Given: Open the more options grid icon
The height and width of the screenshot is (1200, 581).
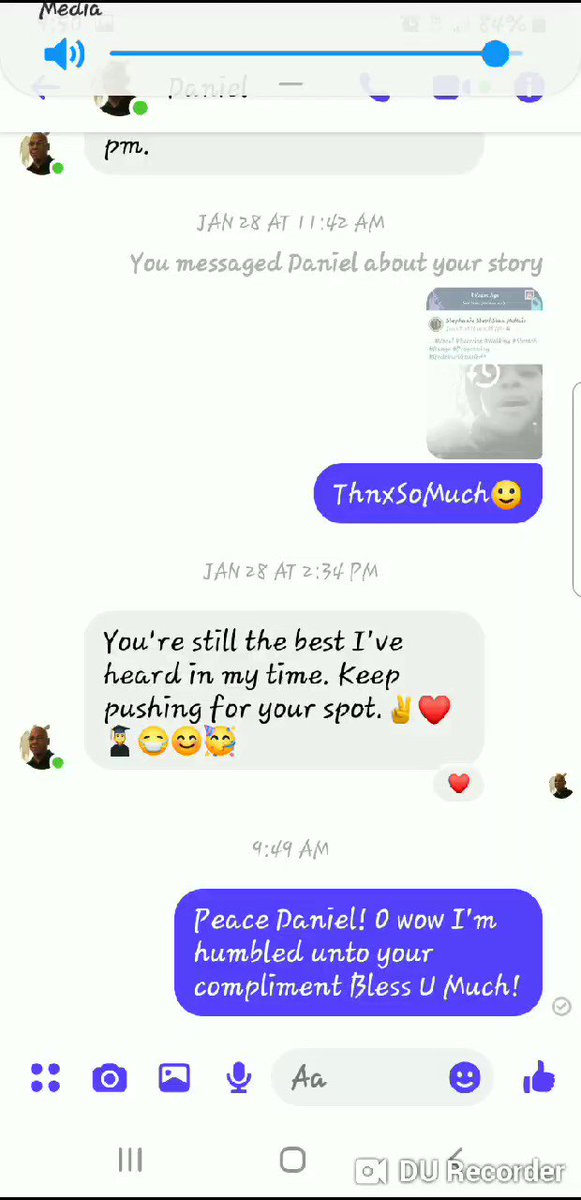Looking at the screenshot, I should click(x=46, y=1077).
